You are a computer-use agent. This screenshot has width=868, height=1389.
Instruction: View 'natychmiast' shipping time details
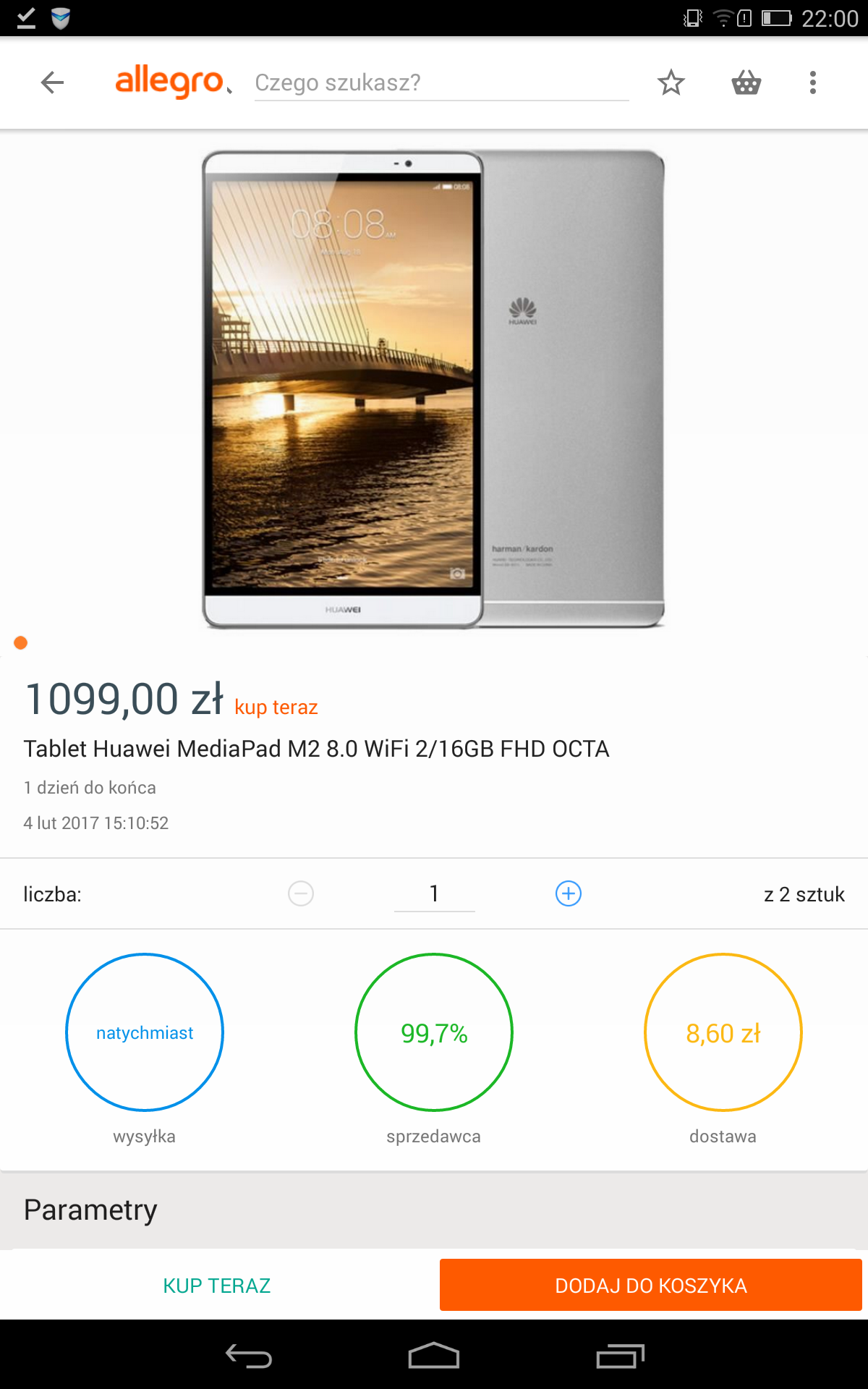pyautogui.click(x=145, y=1032)
